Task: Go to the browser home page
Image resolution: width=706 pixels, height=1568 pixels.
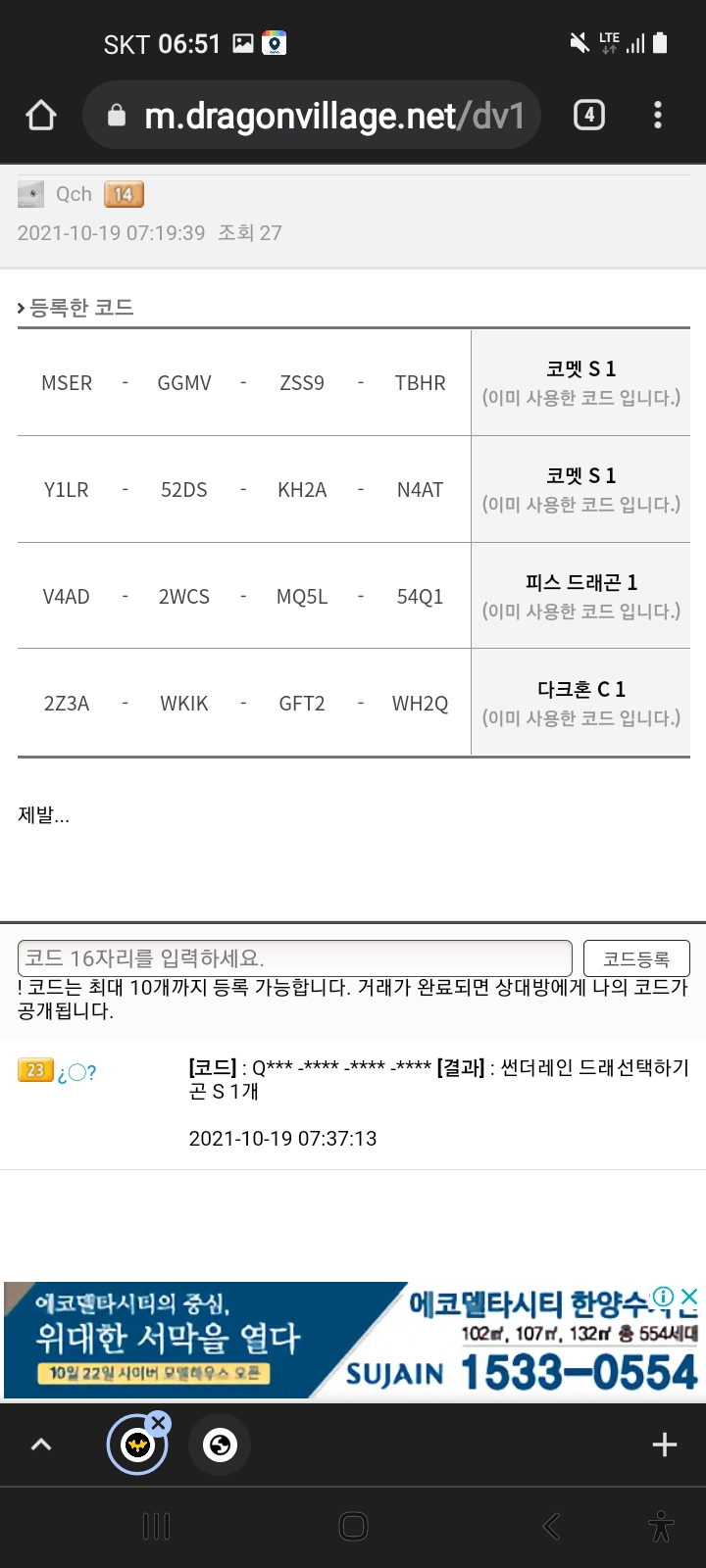Action: (41, 116)
